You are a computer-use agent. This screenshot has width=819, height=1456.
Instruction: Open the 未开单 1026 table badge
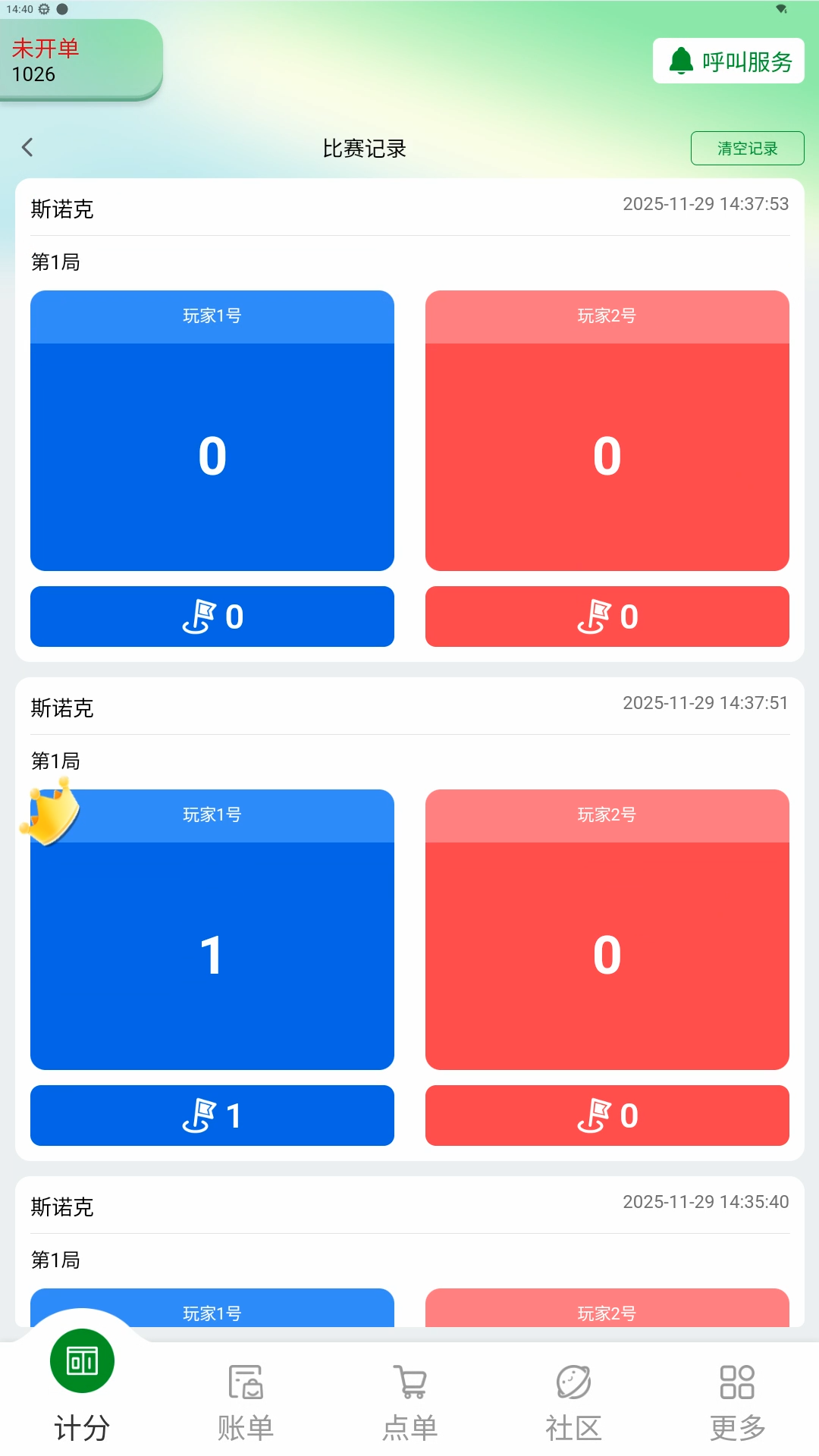point(80,61)
